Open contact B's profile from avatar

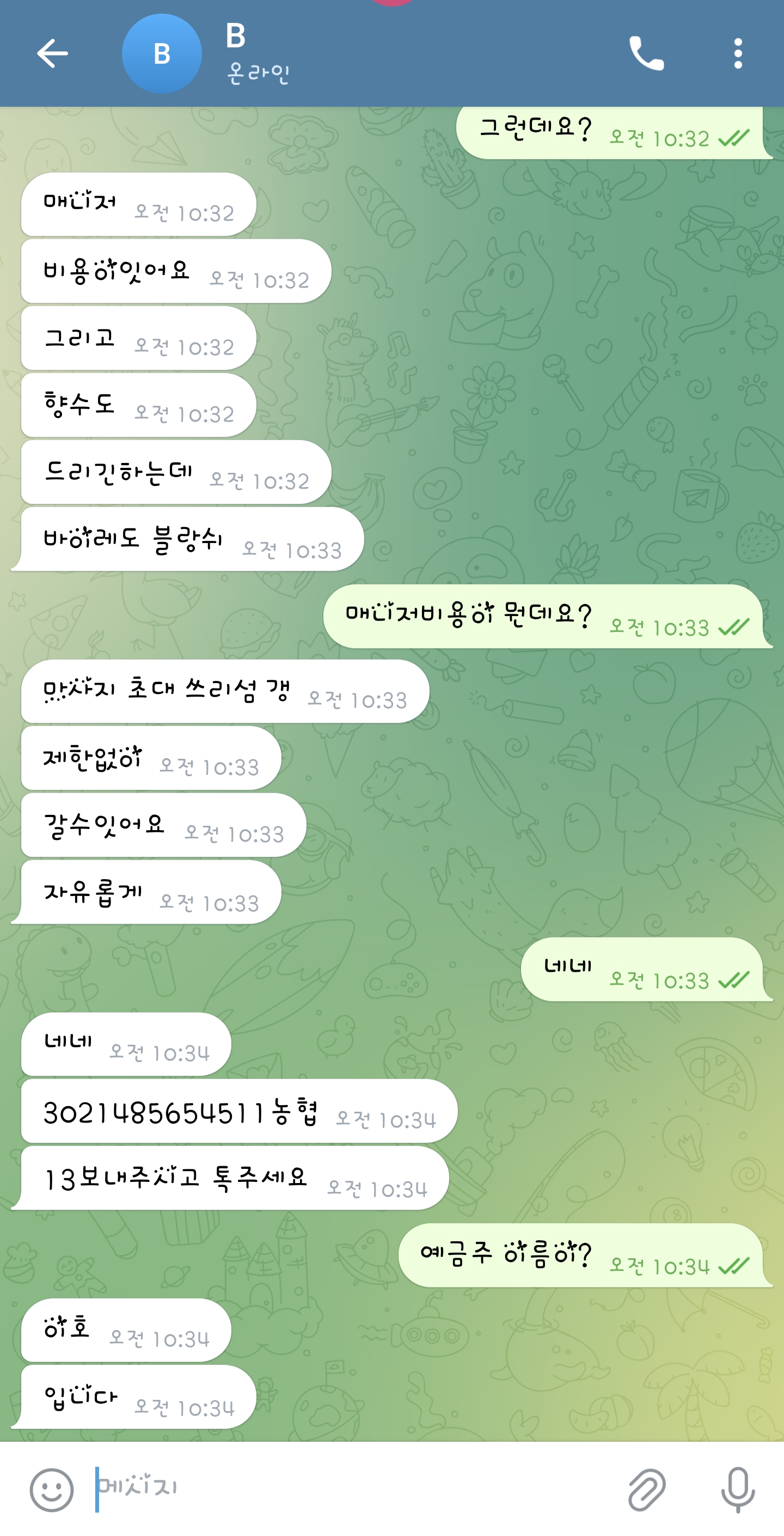pyautogui.click(x=162, y=54)
